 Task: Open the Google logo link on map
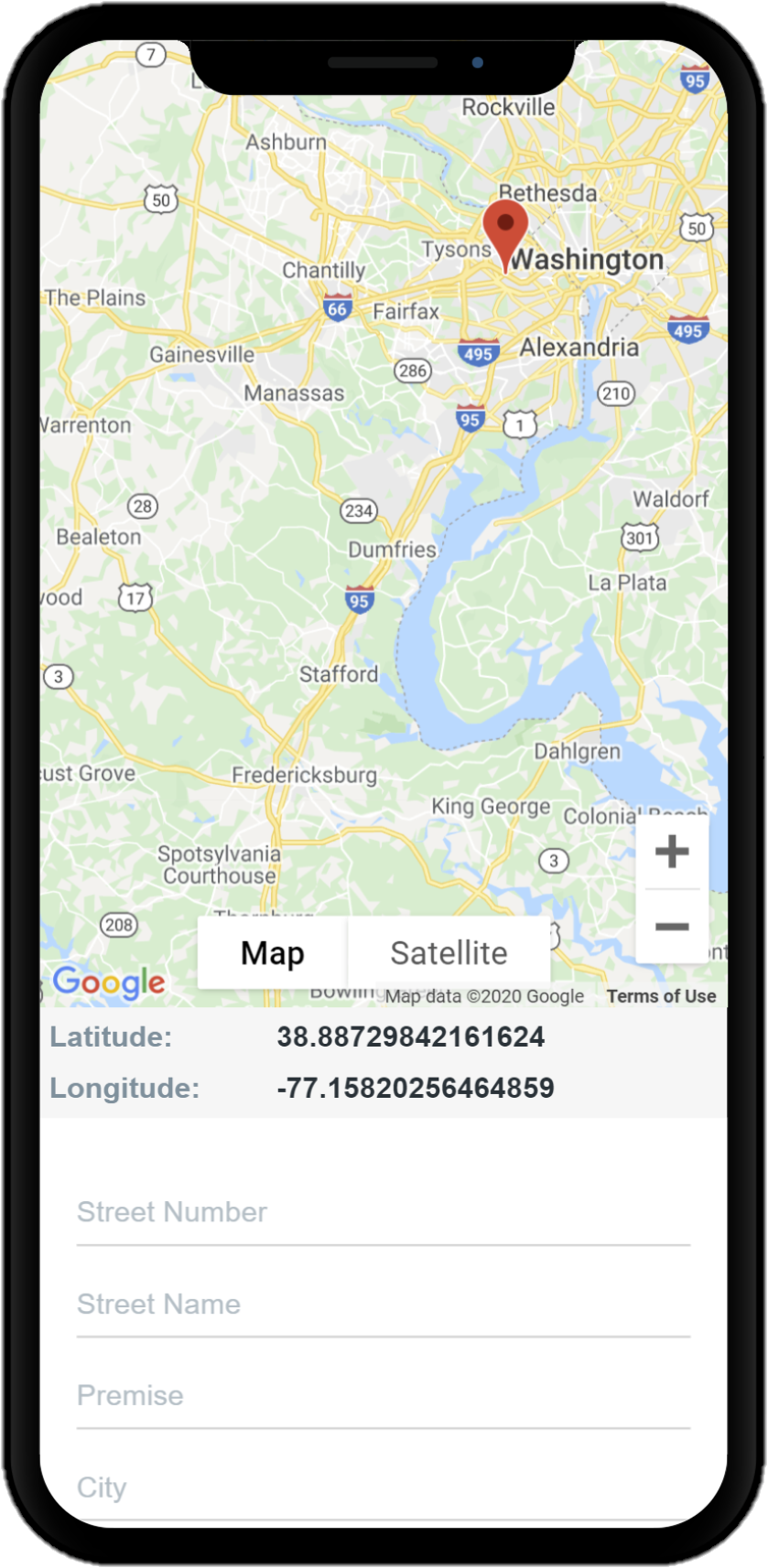point(109,982)
